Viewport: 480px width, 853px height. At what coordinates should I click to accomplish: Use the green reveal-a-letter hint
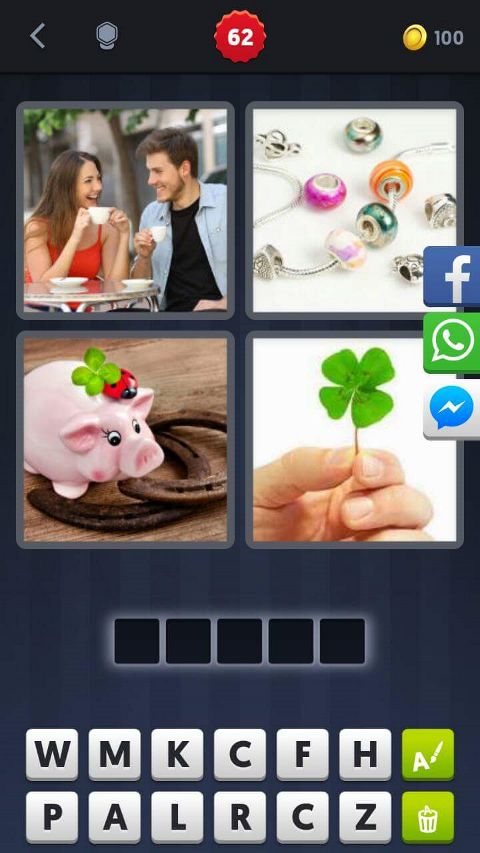(428, 755)
